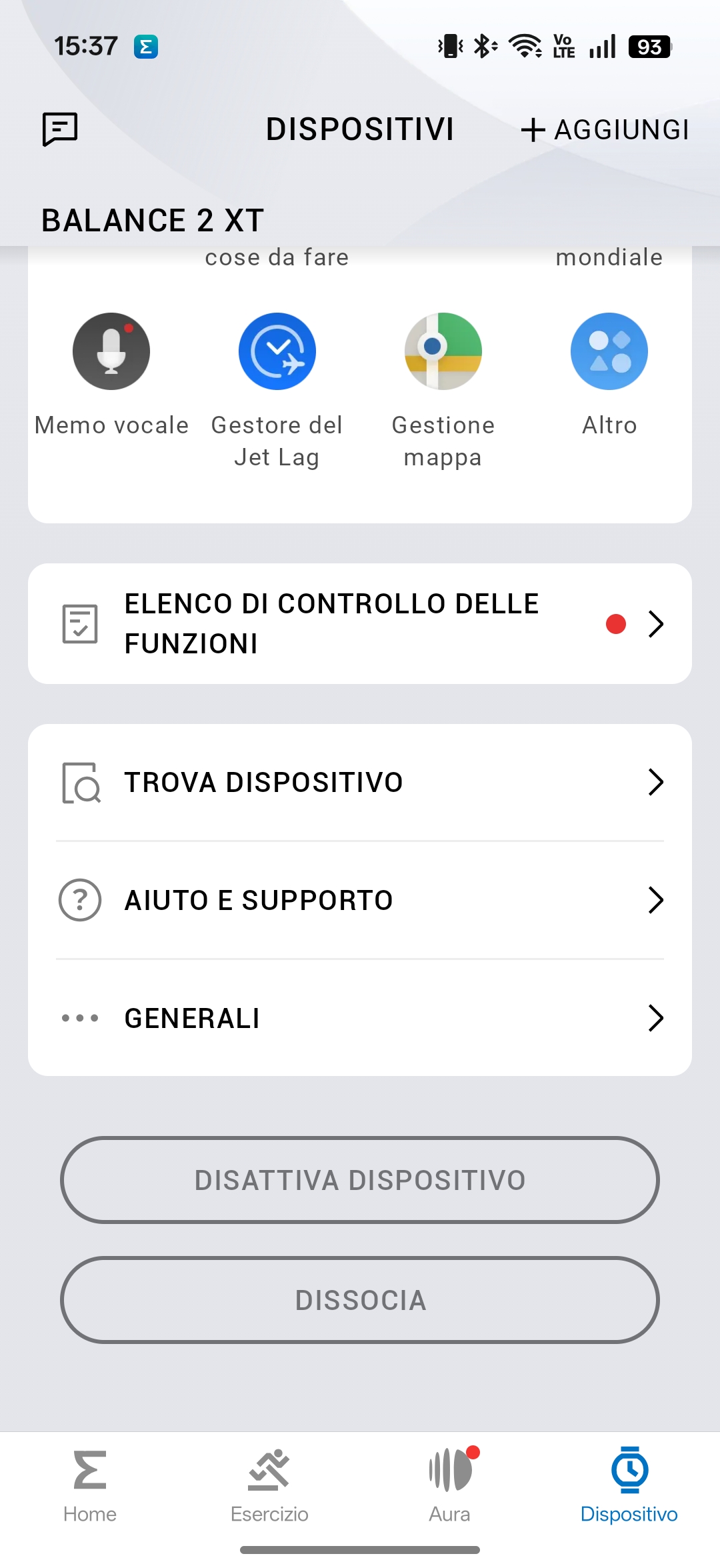Open Gestione mappa
The width and height of the screenshot is (720, 1568).
tap(443, 351)
